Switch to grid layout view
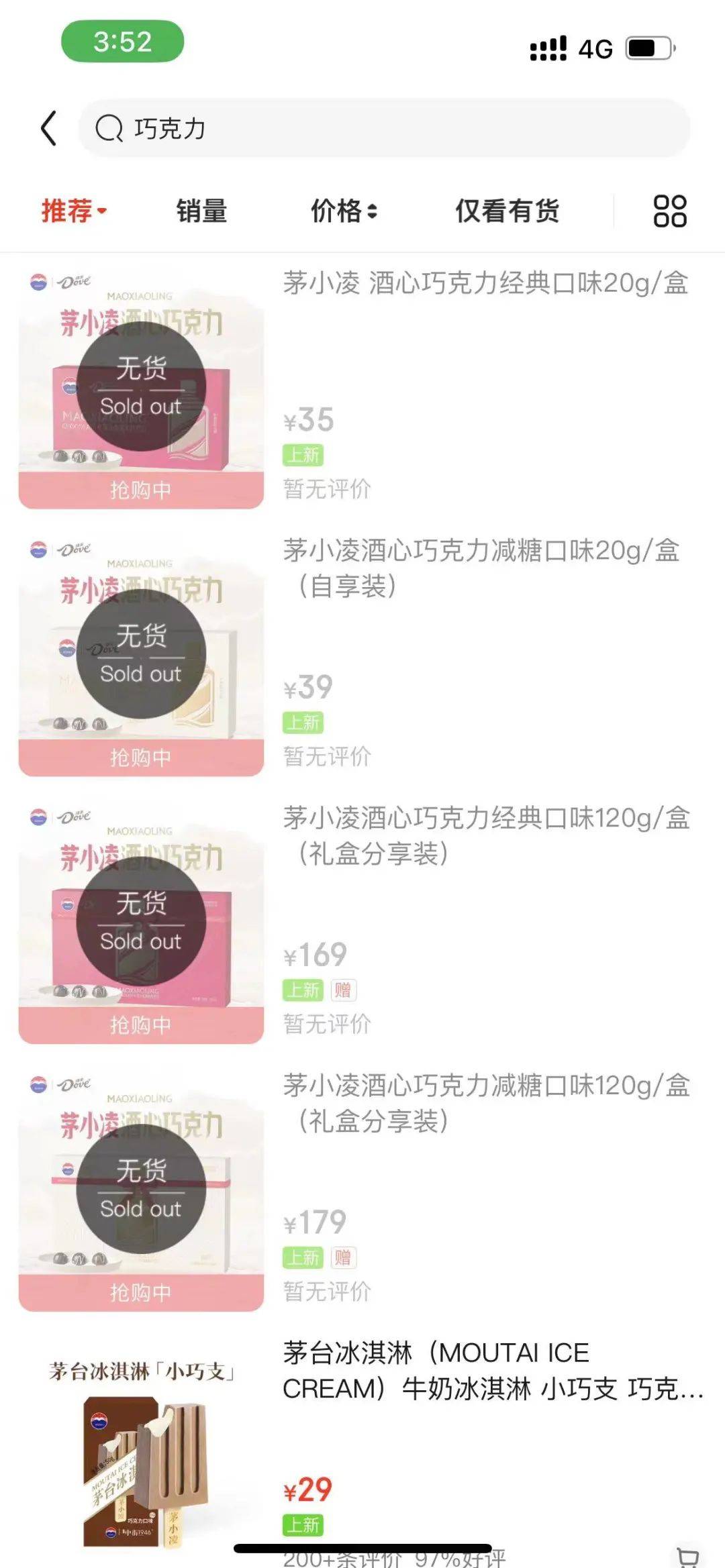Image resolution: width=725 pixels, height=1568 pixels. pyautogui.click(x=669, y=211)
